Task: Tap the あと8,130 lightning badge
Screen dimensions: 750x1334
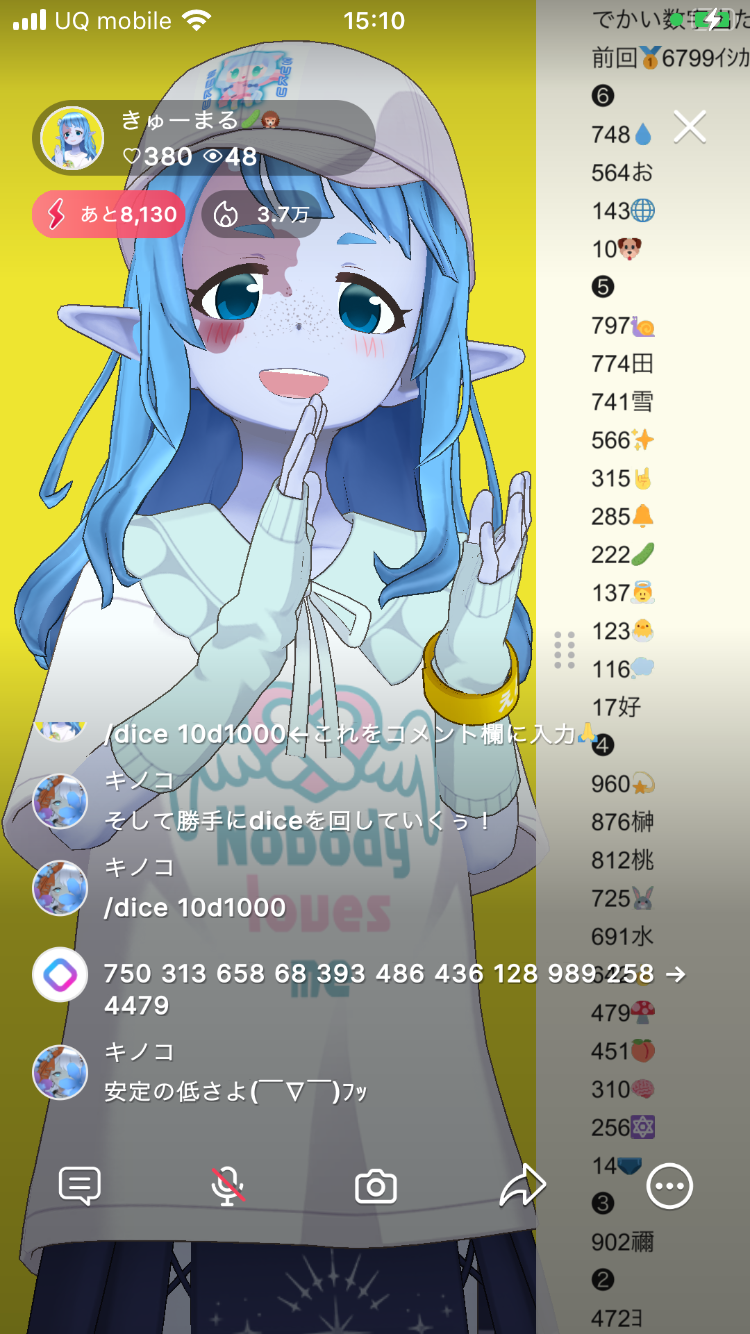Action: pos(109,214)
